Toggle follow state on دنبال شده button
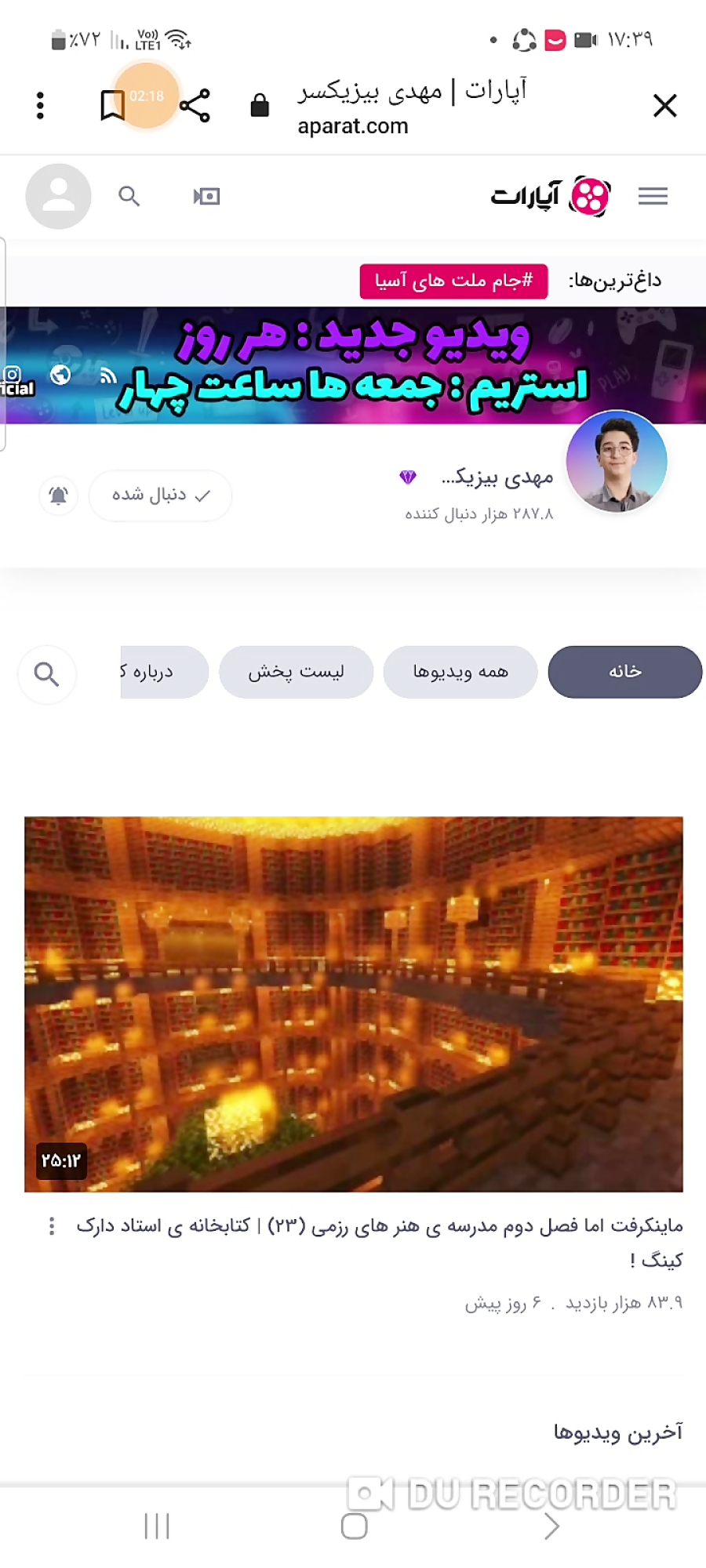 [x=160, y=495]
